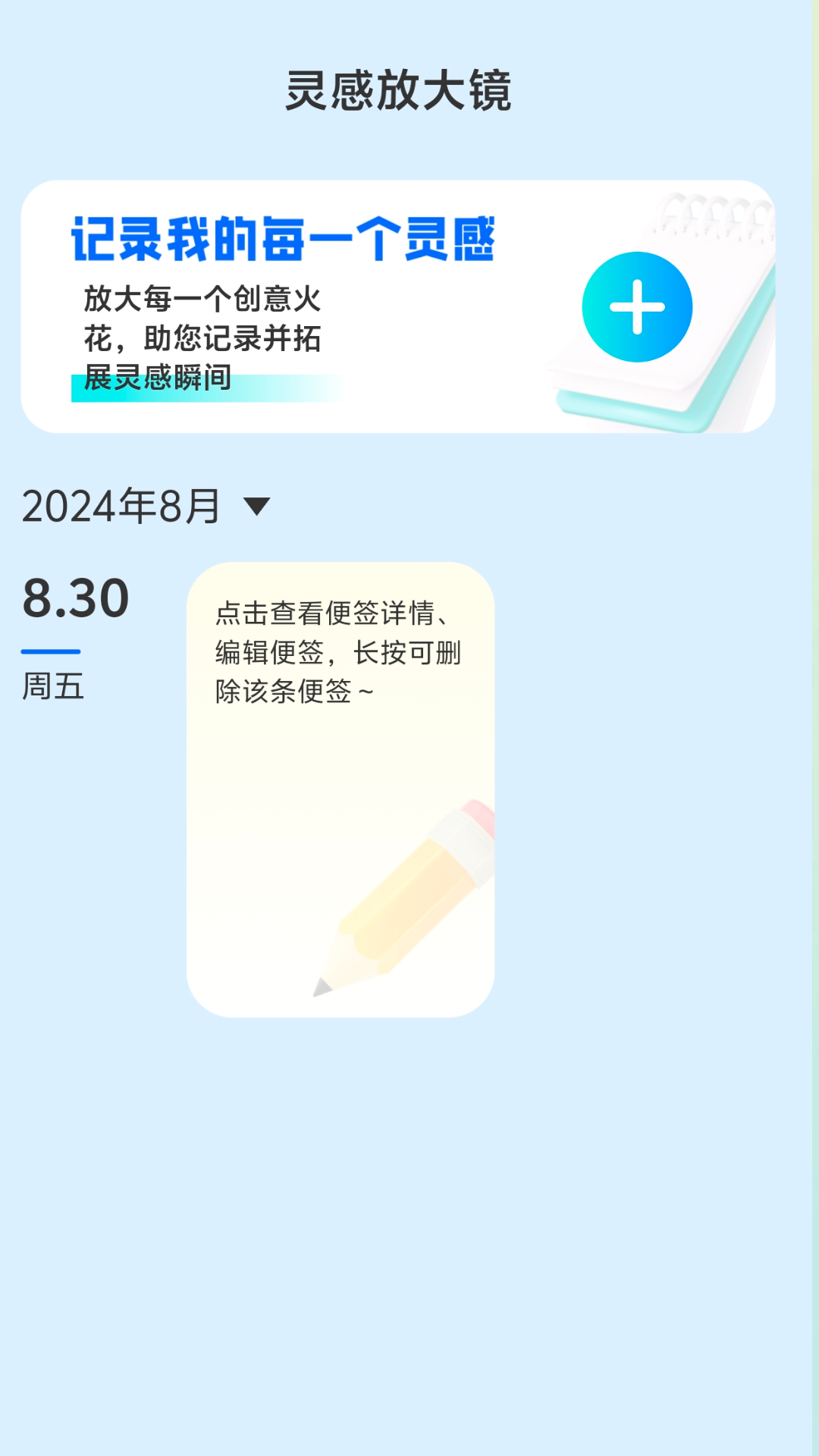Open the 2024年8月 month dropdown
Image resolution: width=819 pixels, height=1456 pixels.
(x=256, y=506)
